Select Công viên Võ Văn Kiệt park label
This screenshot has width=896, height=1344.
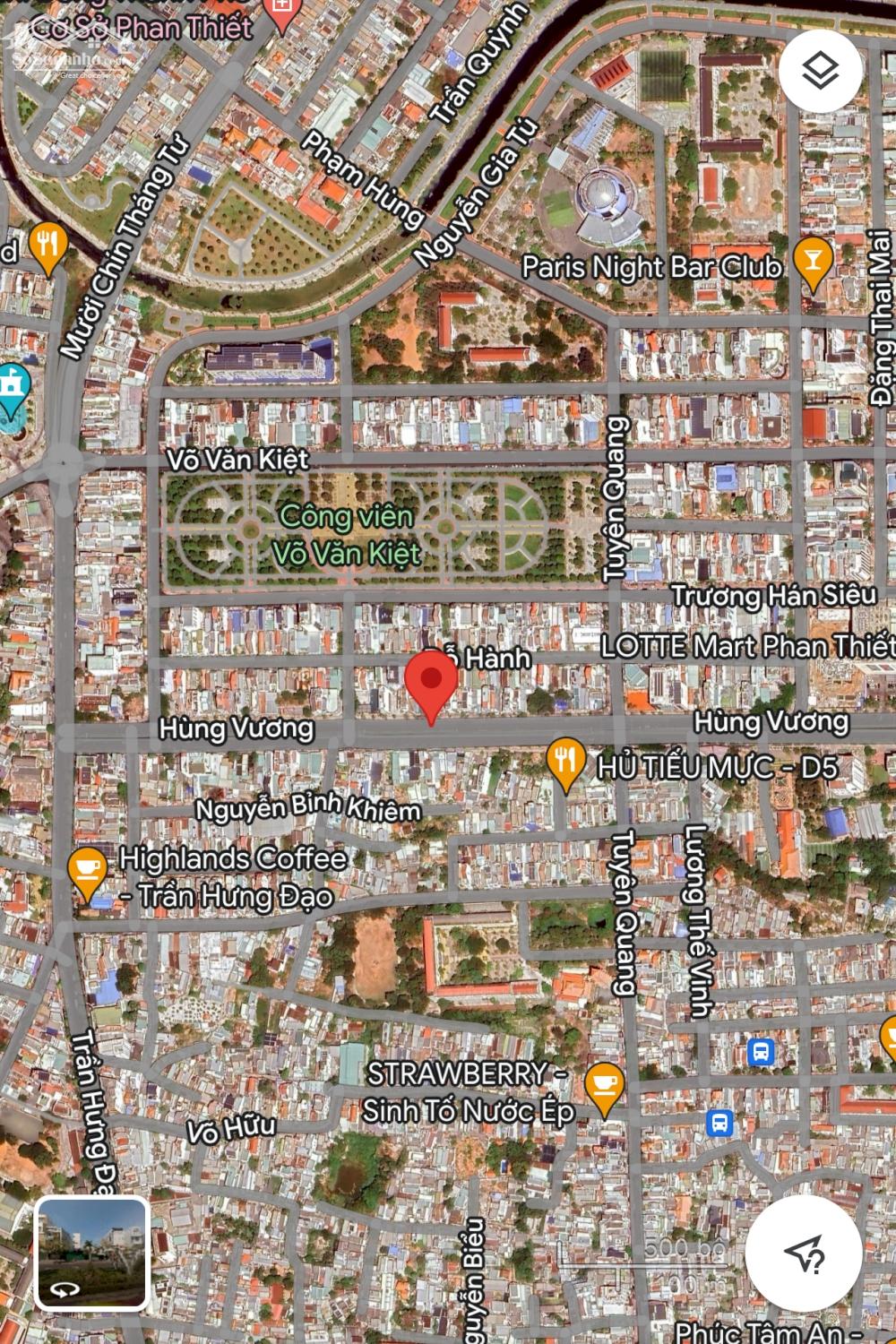click(x=346, y=535)
